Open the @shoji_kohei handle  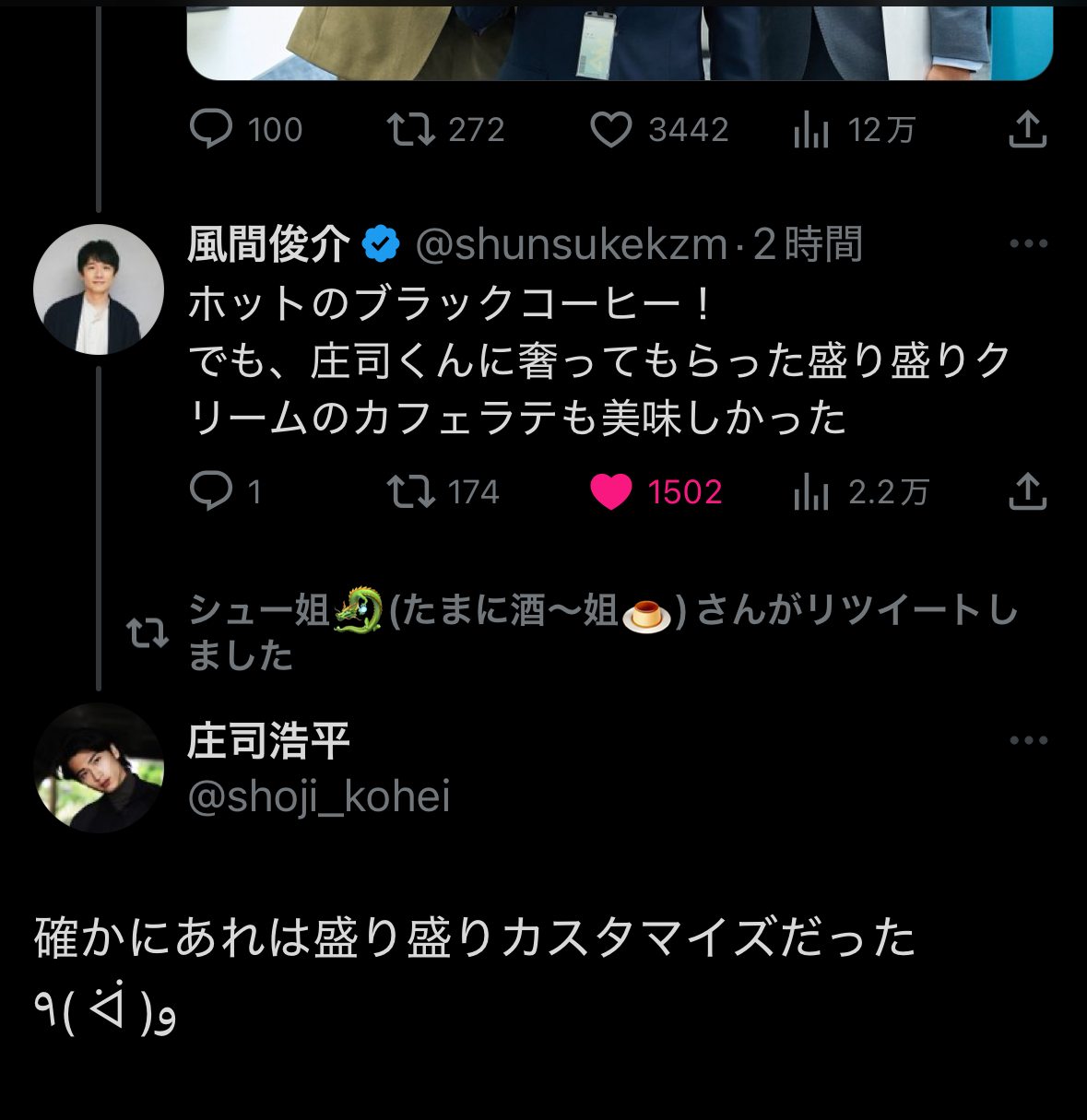pyautogui.click(x=319, y=796)
